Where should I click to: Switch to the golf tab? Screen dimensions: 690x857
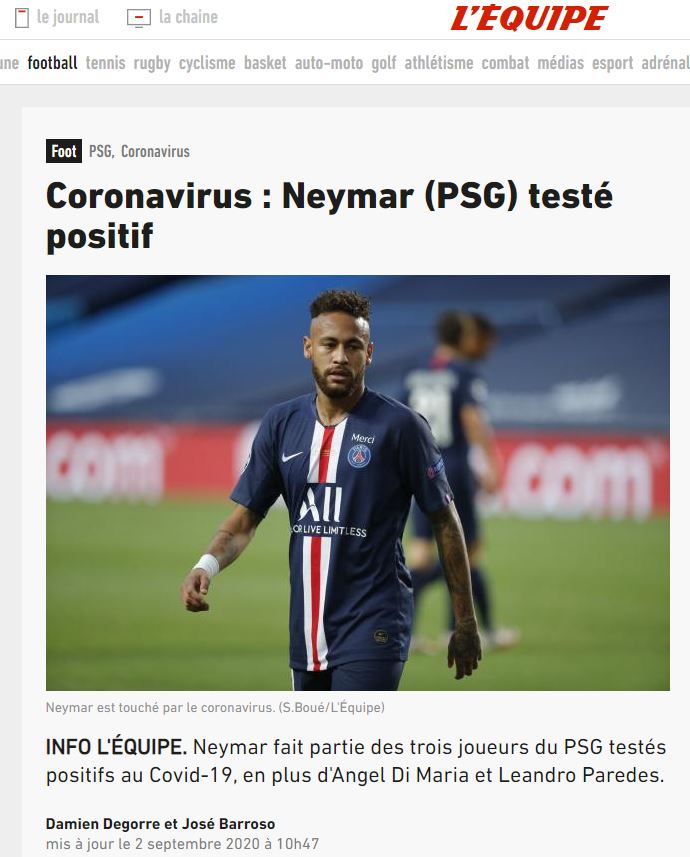pyautogui.click(x=384, y=63)
